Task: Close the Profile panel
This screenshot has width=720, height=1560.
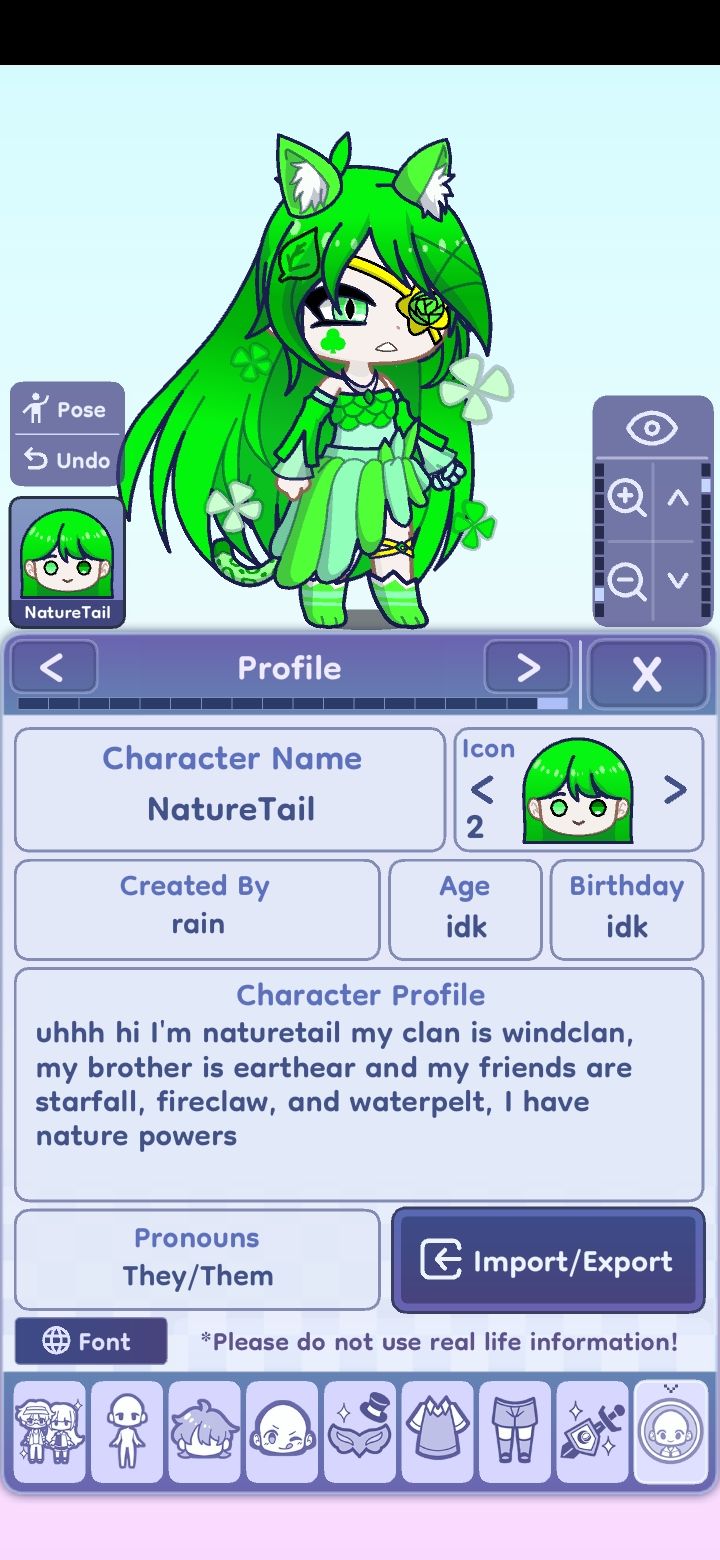Action: pyautogui.click(x=647, y=675)
